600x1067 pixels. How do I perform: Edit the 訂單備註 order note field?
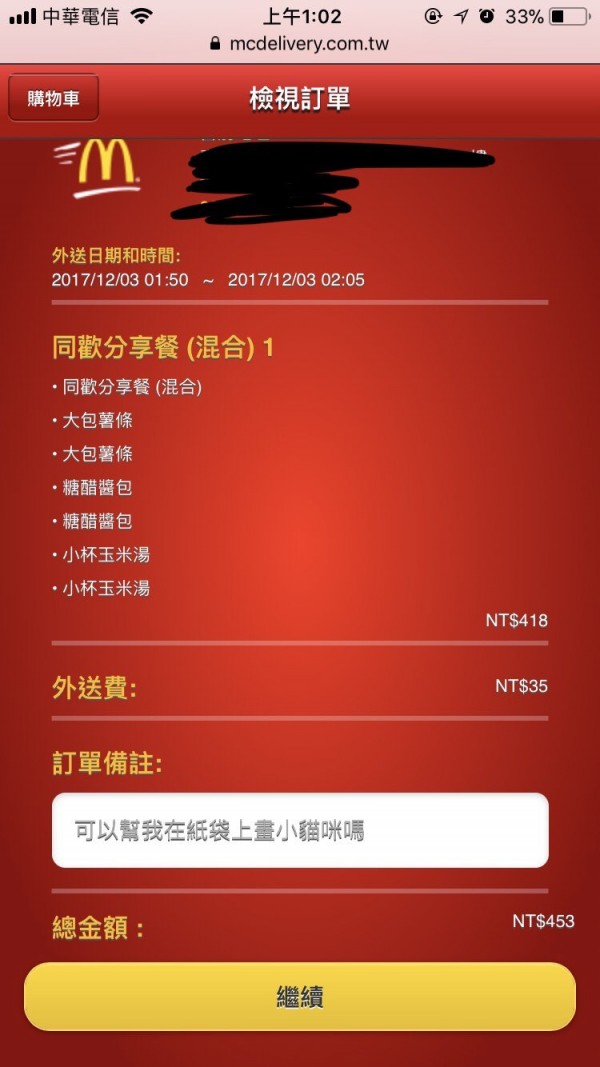pyautogui.click(x=300, y=830)
